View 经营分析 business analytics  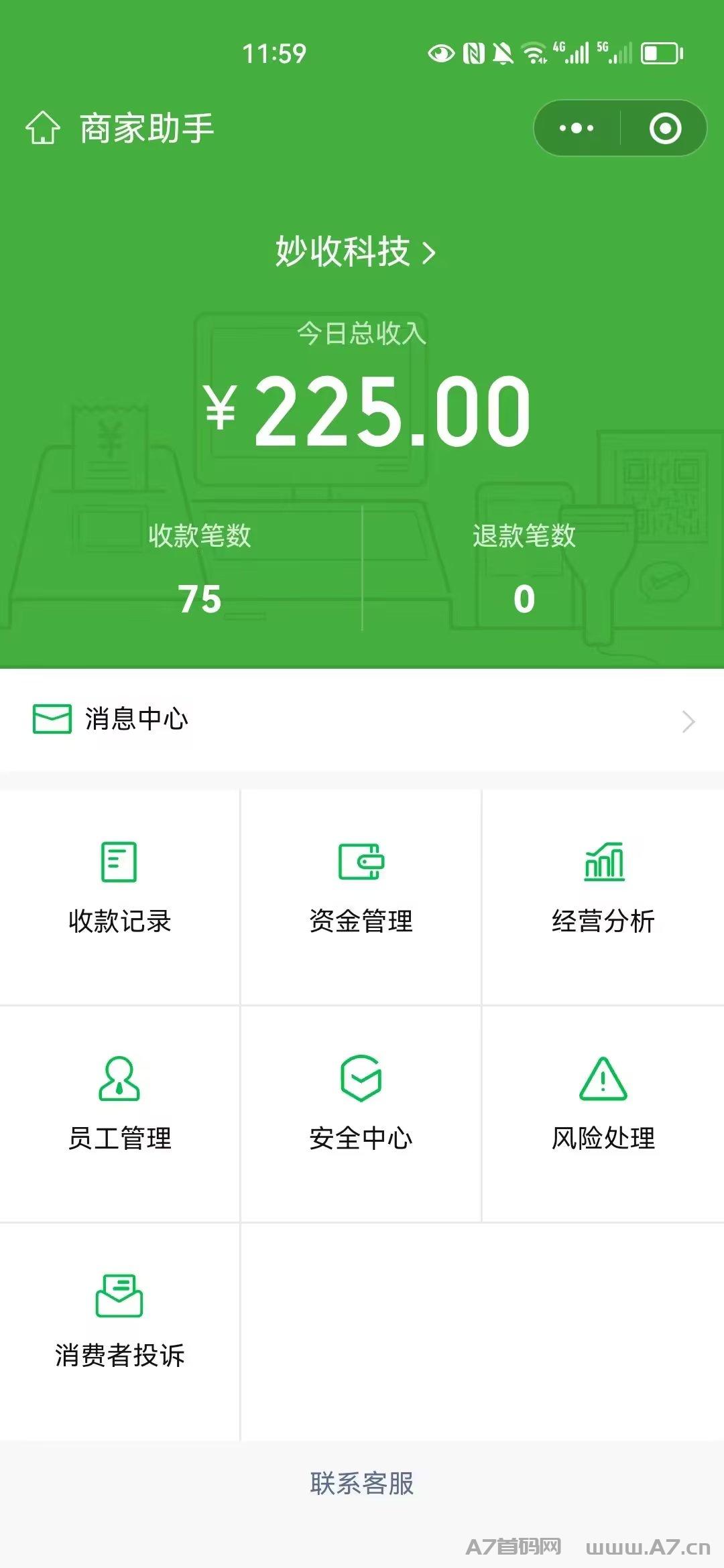coord(603,897)
